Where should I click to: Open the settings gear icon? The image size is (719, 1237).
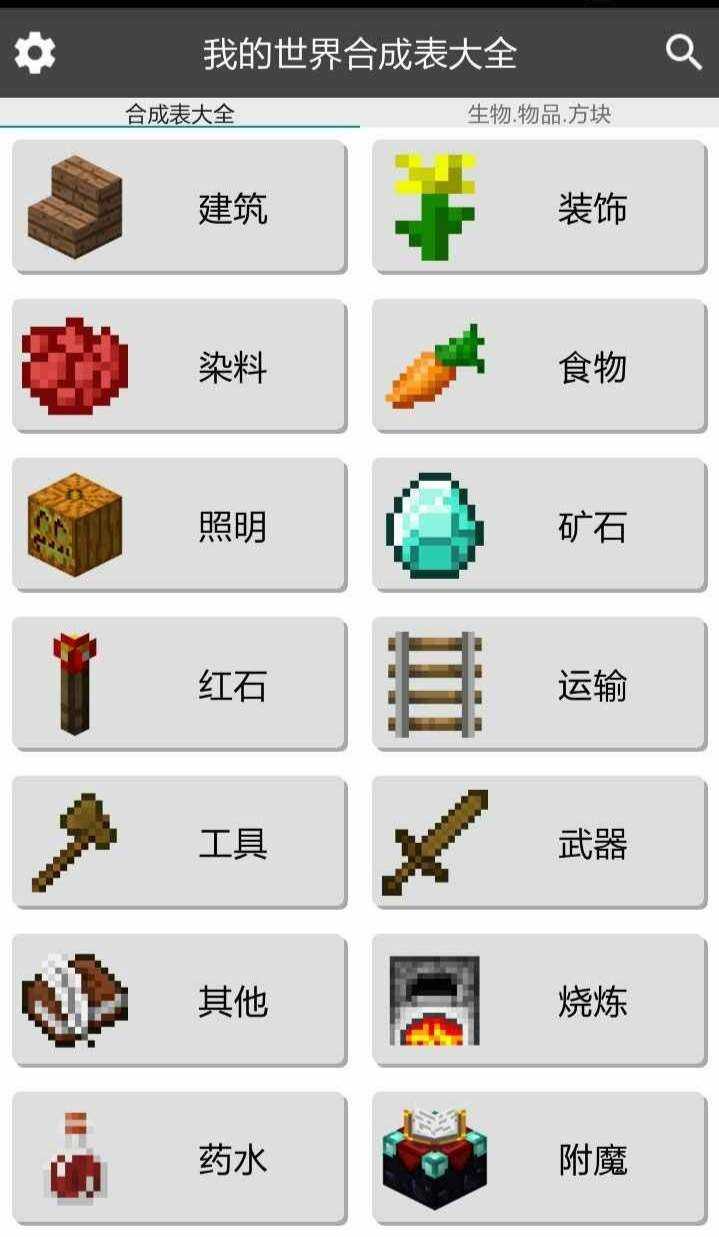tap(35, 53)
